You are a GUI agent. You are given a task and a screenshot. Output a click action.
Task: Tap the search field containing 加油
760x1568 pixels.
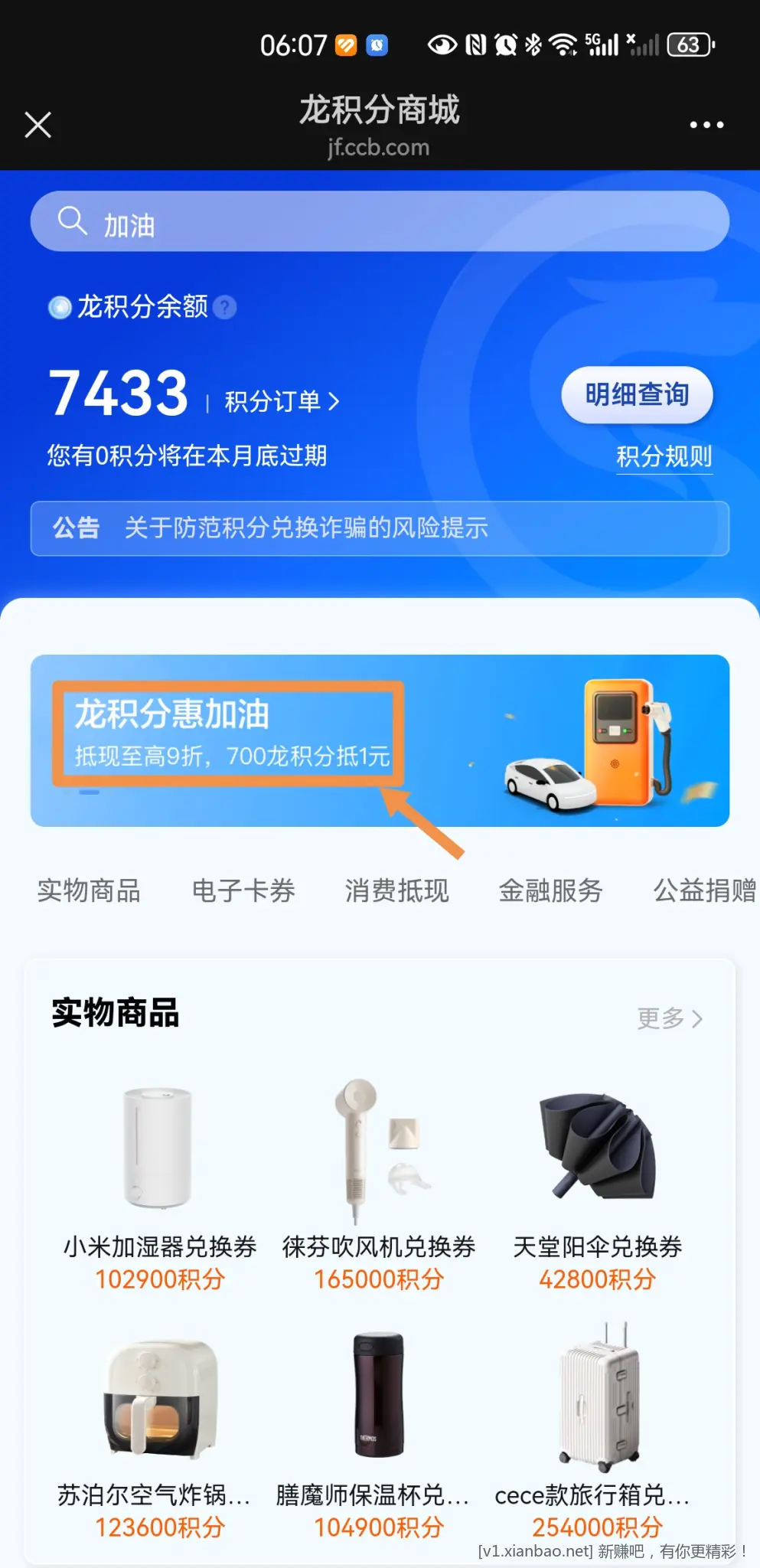pos(380,222)
